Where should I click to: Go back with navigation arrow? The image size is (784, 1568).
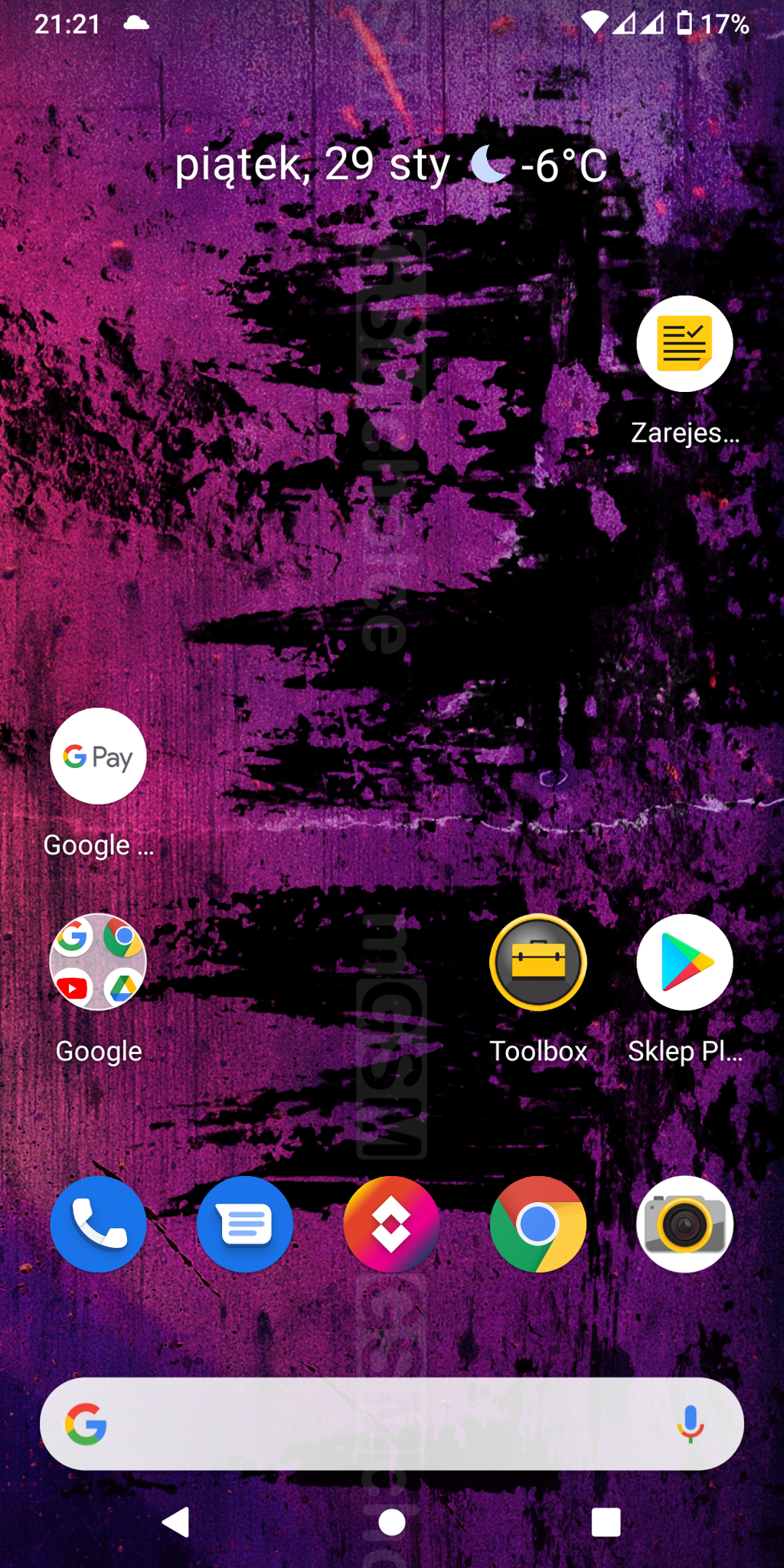click(176, 1522)
